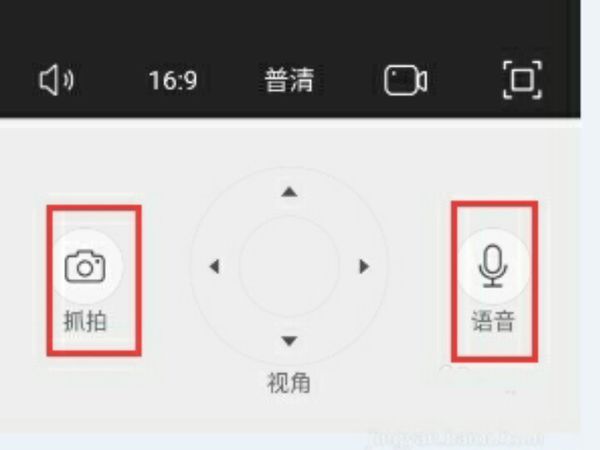Image resolution: width=600 pixels, height=450 pixels.
Task: Switch video quality from 普清
Action: 289,81
